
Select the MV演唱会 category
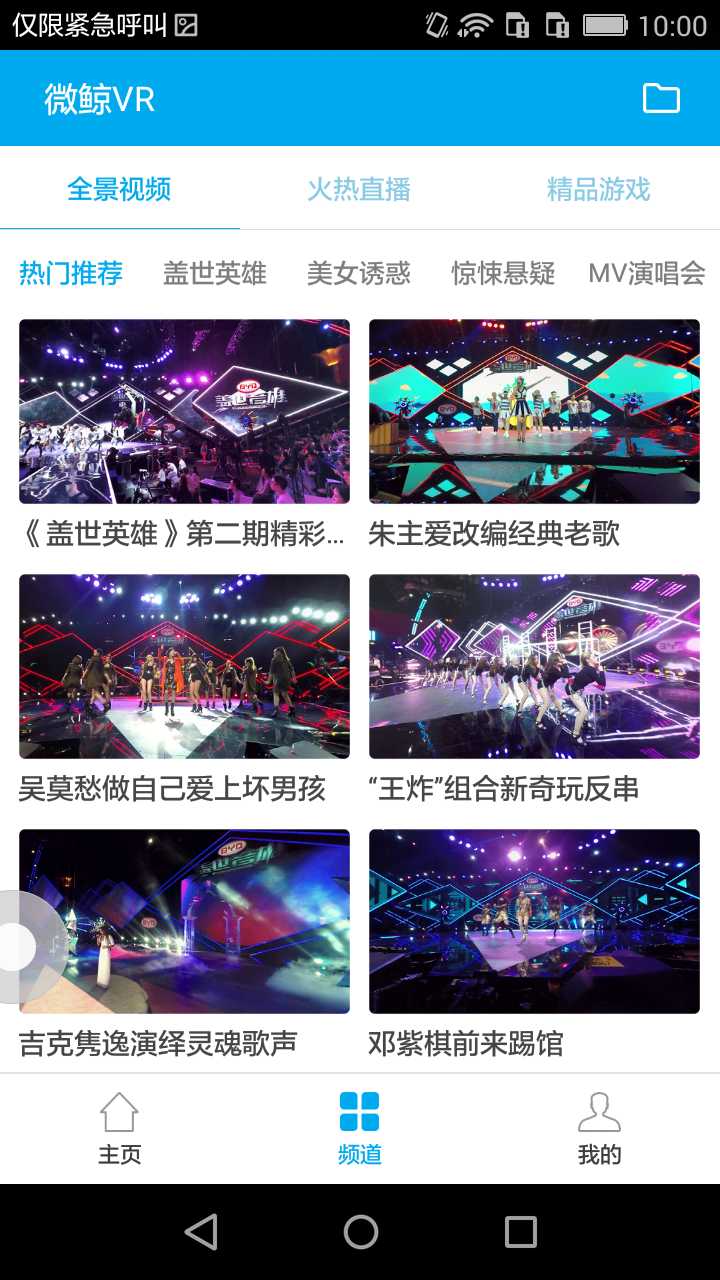click(x=647, y=273)
